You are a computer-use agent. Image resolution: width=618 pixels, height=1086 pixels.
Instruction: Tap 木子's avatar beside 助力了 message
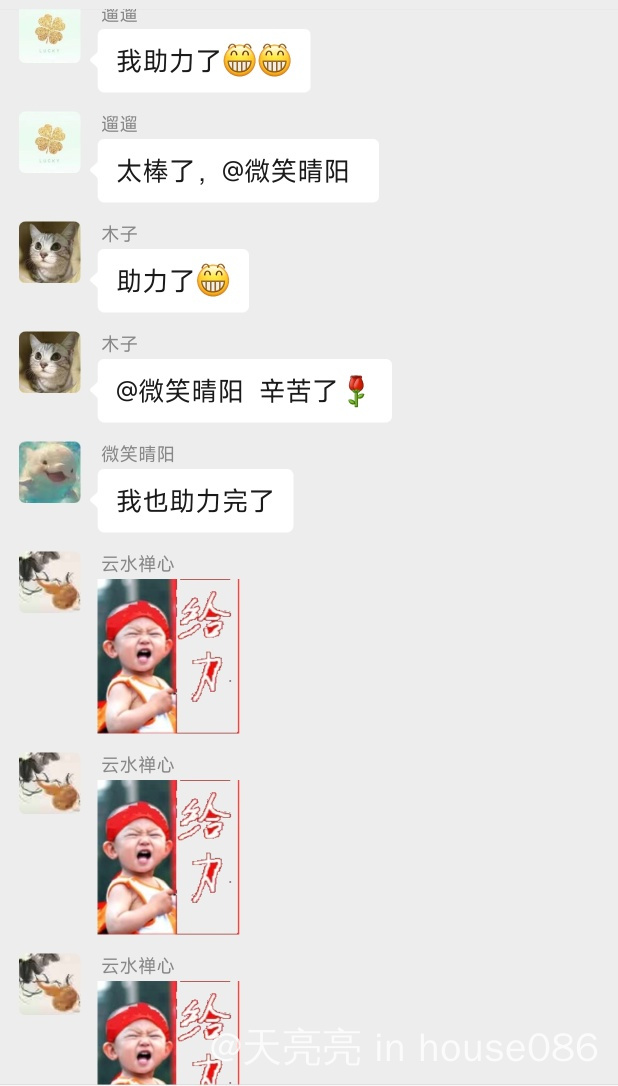(x=50, y=252)
